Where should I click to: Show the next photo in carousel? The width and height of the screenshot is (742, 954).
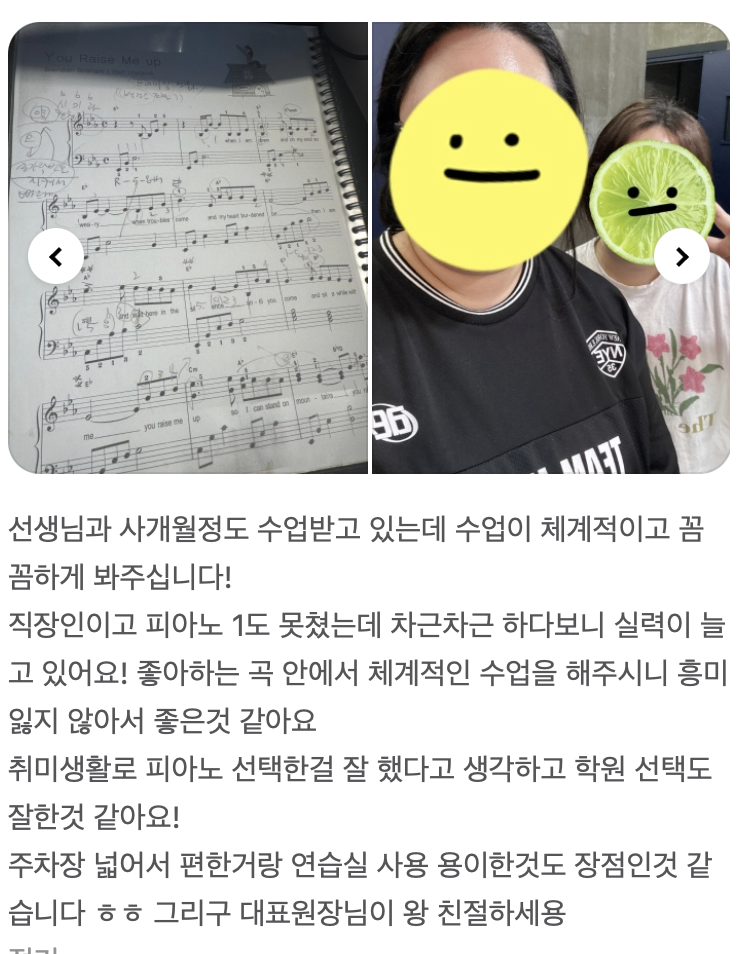pyautogui.click(x=682, y=257)
